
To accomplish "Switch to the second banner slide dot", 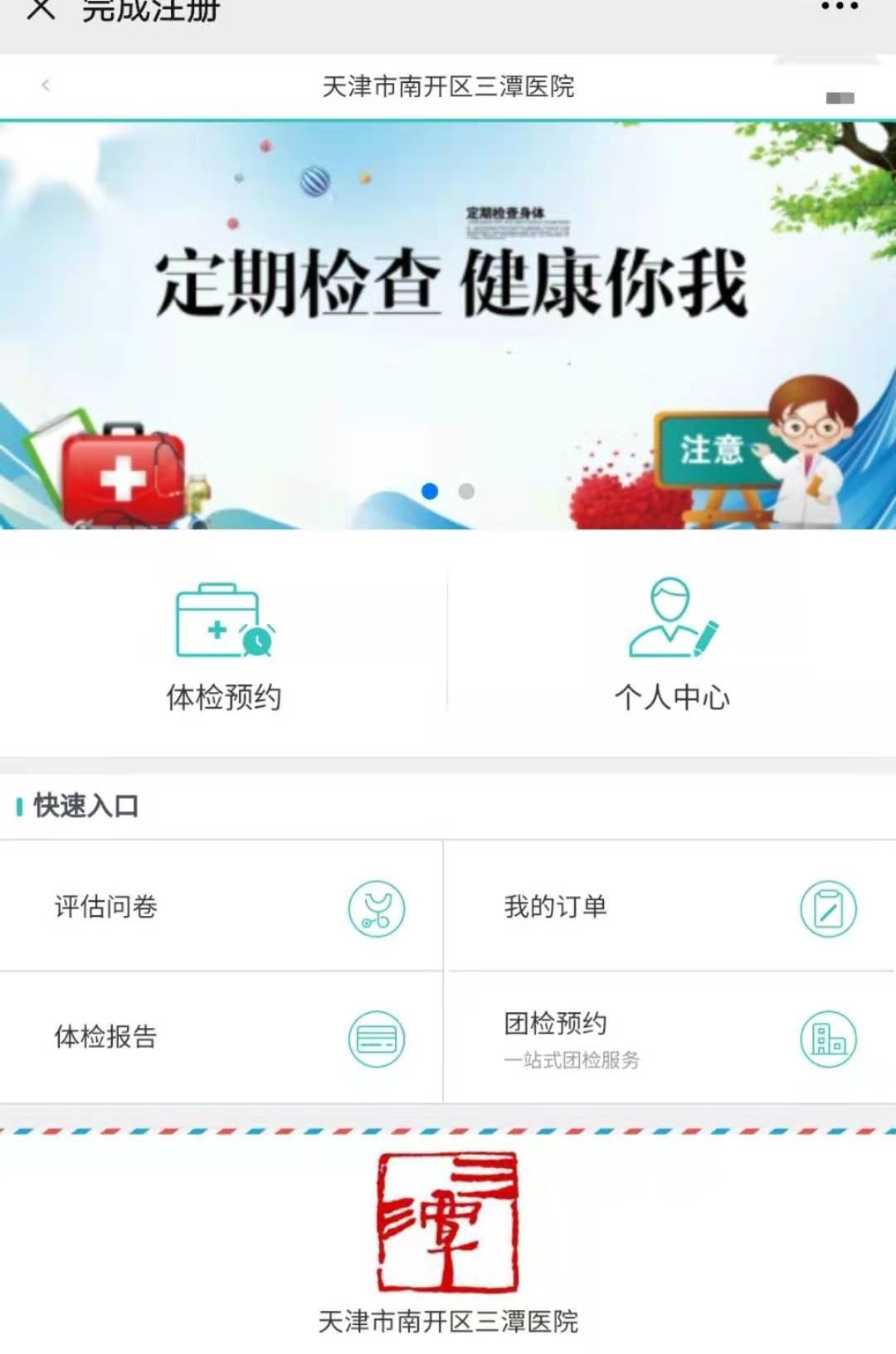I will pos(466,491).
